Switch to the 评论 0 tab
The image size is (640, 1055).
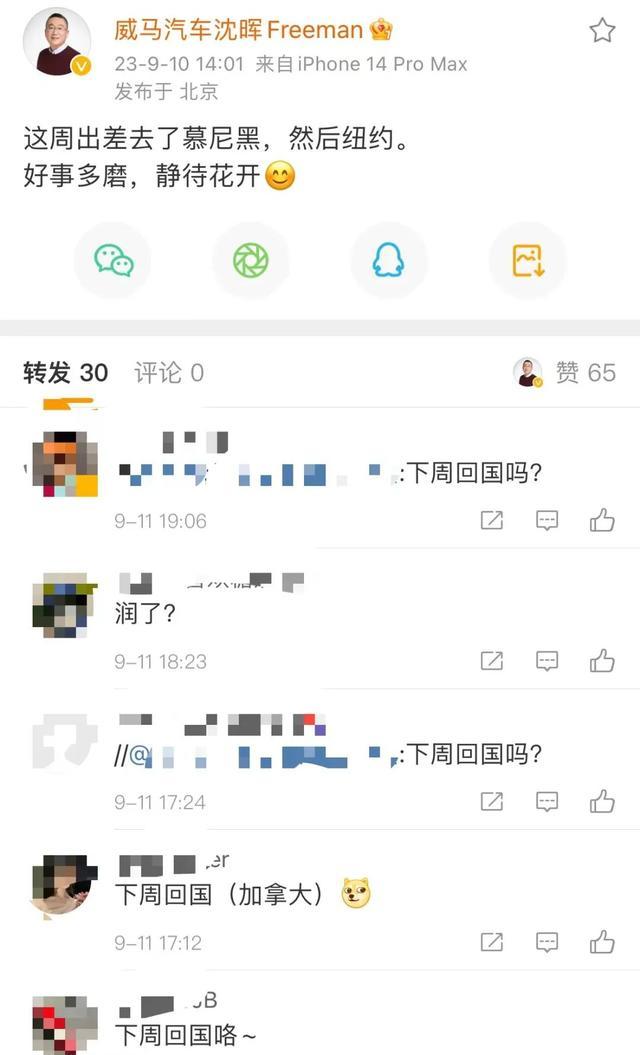pos(169,372)
